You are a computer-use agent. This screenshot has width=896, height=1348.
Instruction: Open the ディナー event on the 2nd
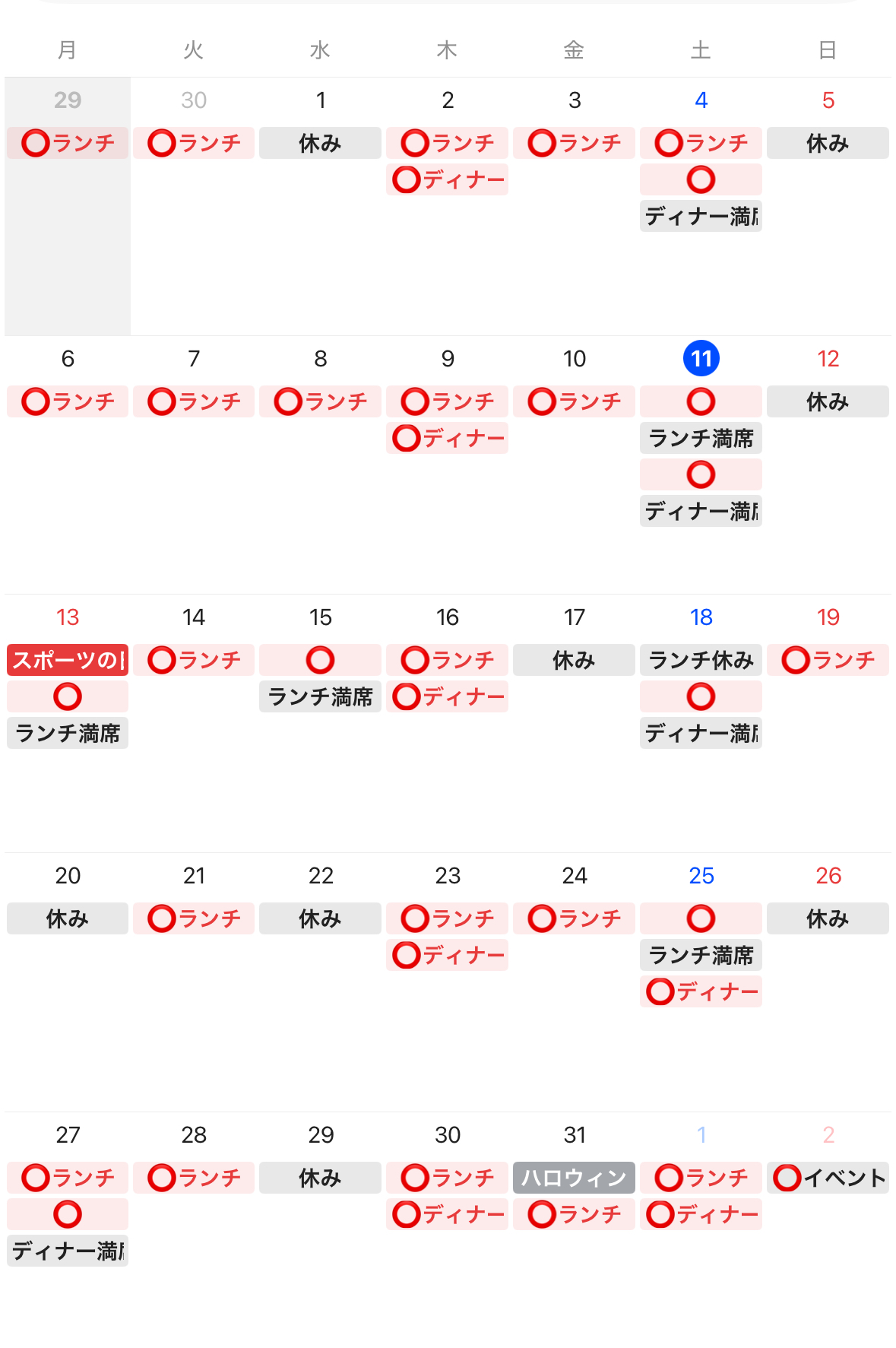[447, 180]
